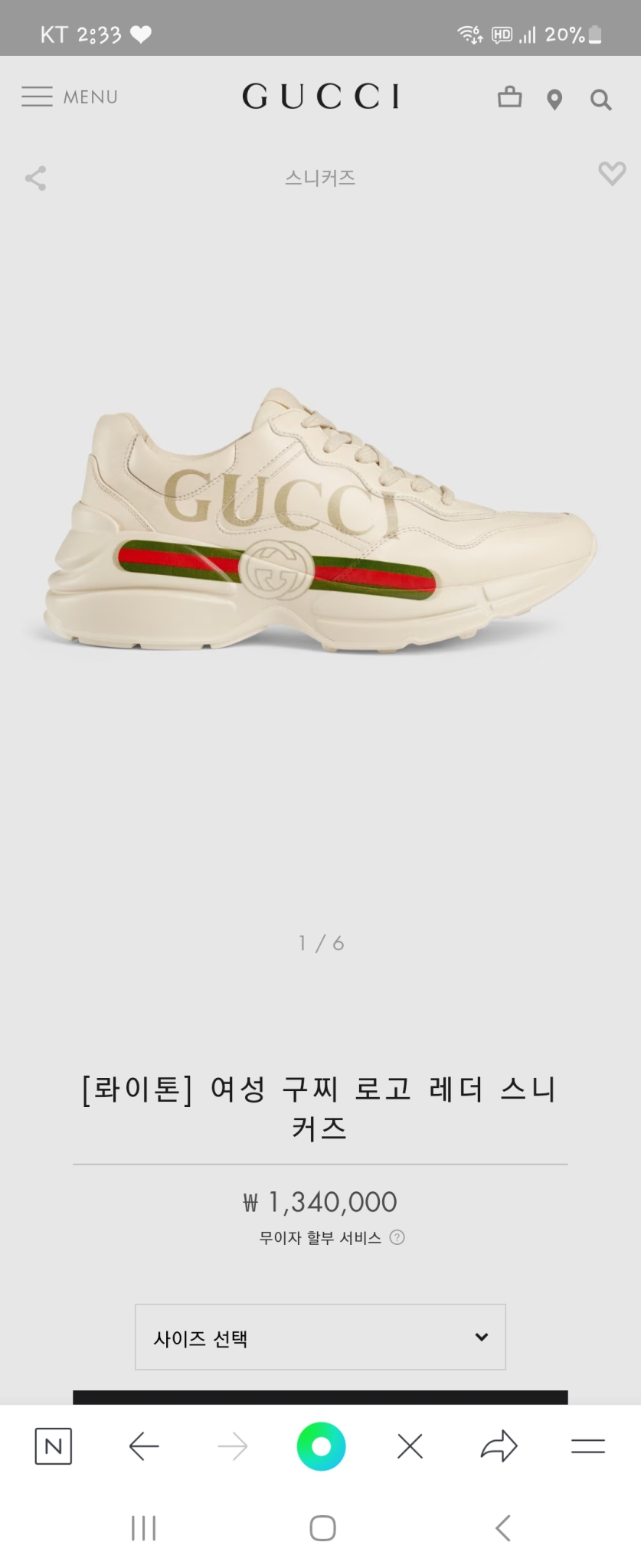Add the sneaker to wishlist heart
The width and height of the screenshot is (641, 1568).
click(611, 173)
